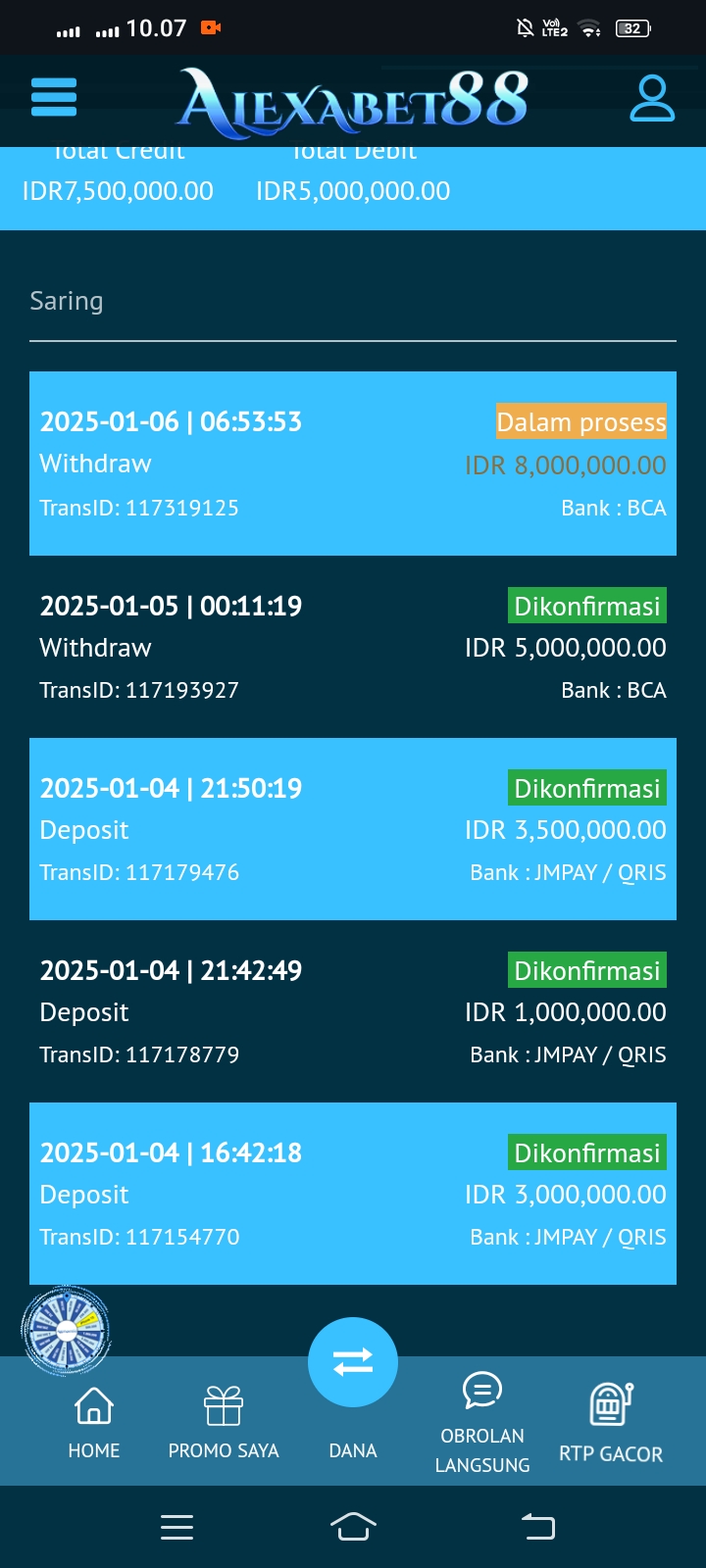Tap the DANA transfer button

[353, 1363]
